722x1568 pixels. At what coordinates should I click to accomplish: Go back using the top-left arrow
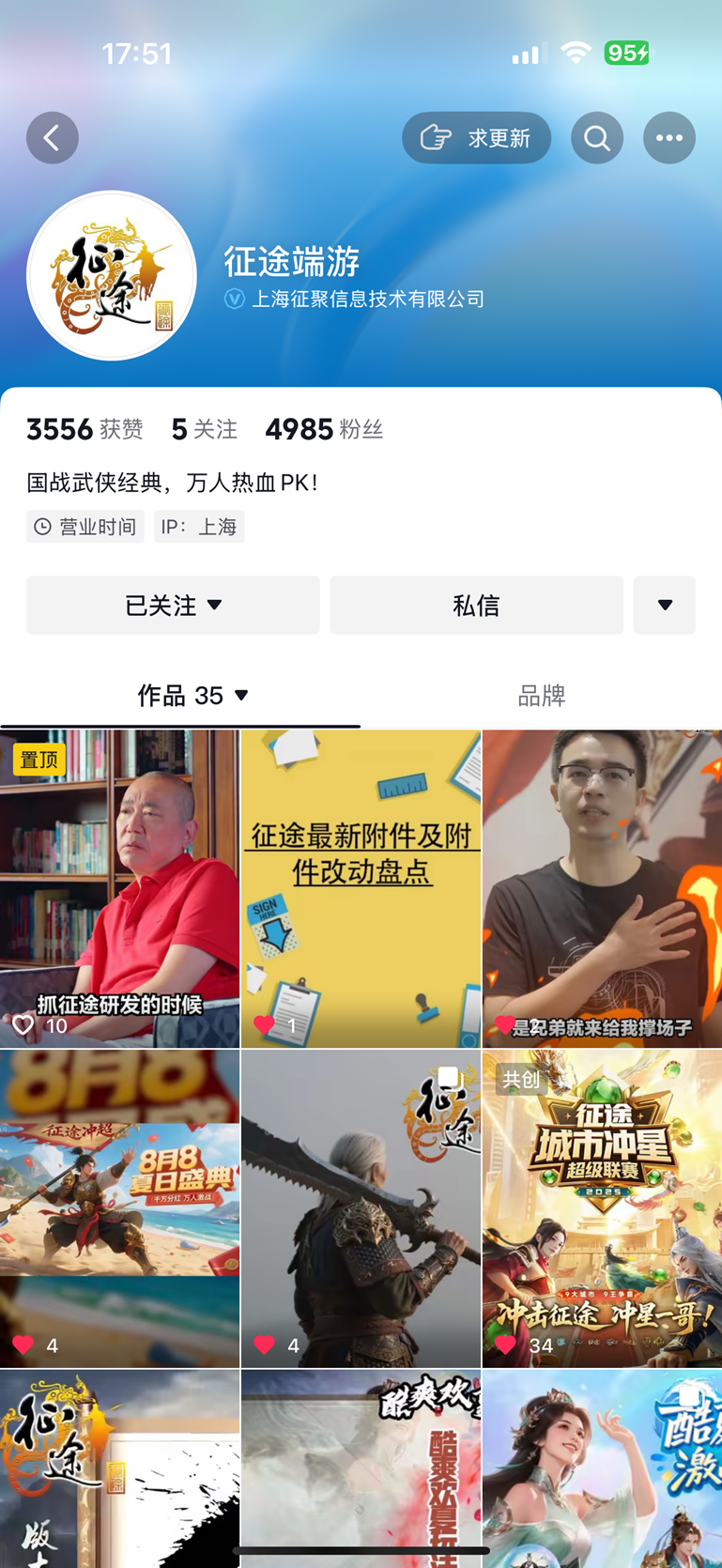tap(53, 138)
